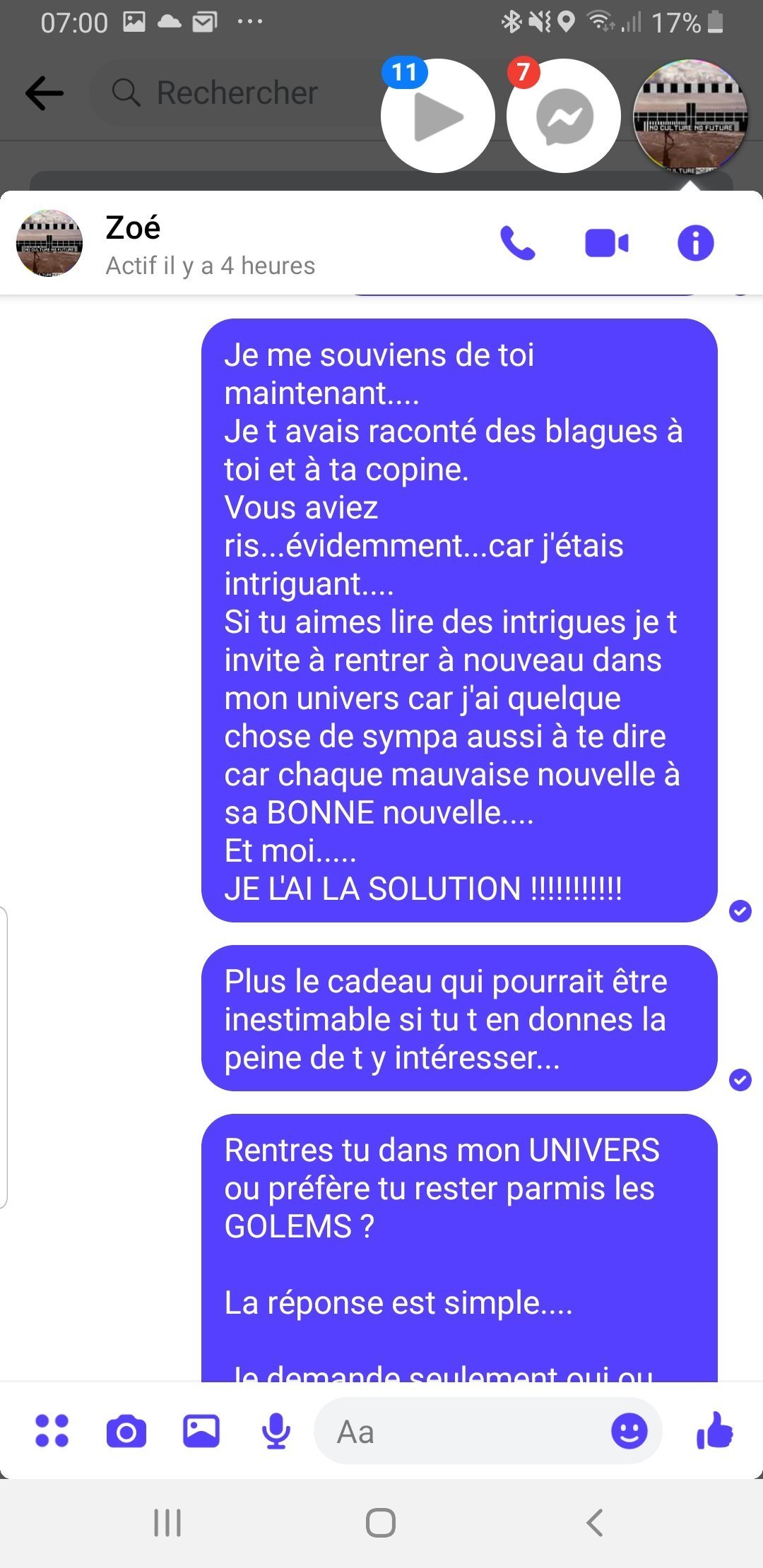763x1568 pixels.
Task: Go to the home screen
Action: point(381,1523)
